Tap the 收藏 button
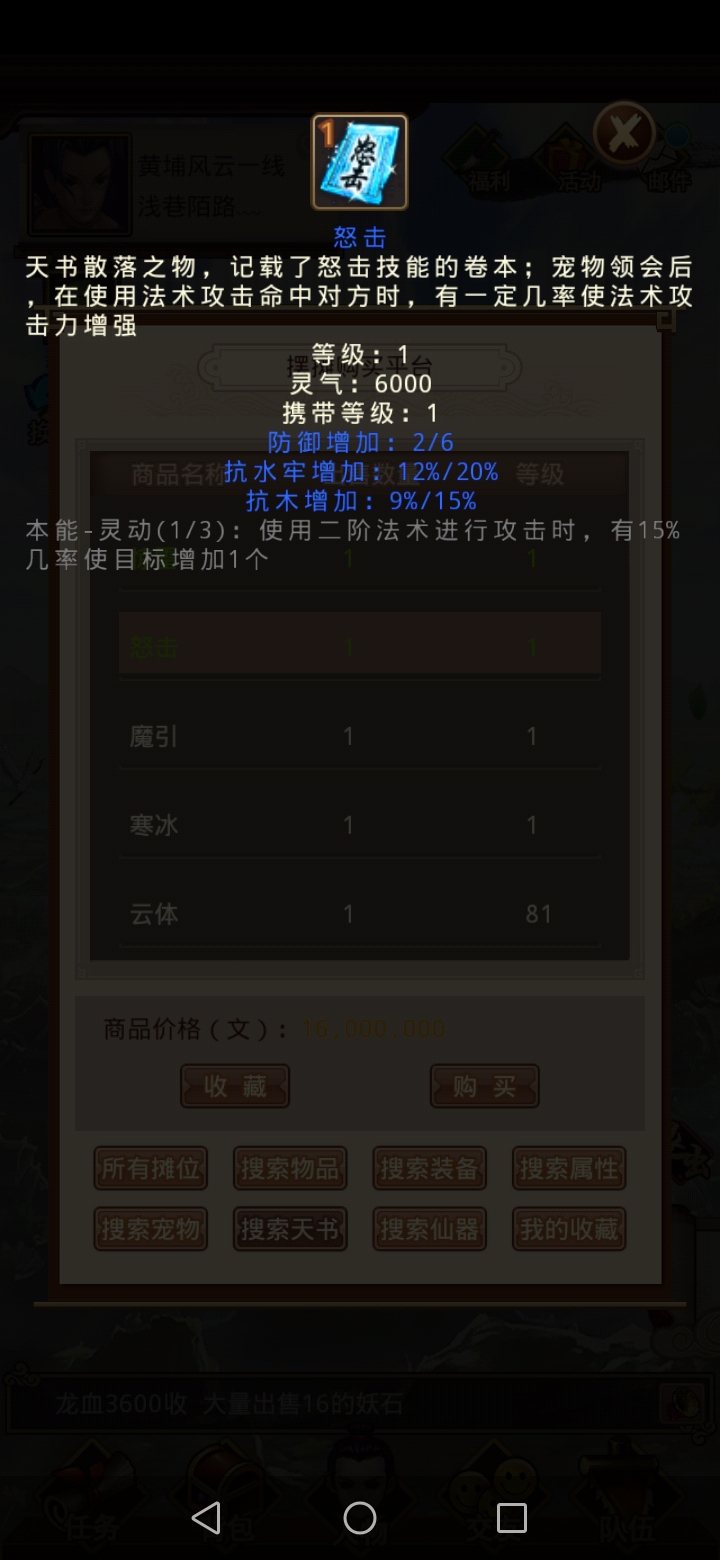 (235, 1086)
